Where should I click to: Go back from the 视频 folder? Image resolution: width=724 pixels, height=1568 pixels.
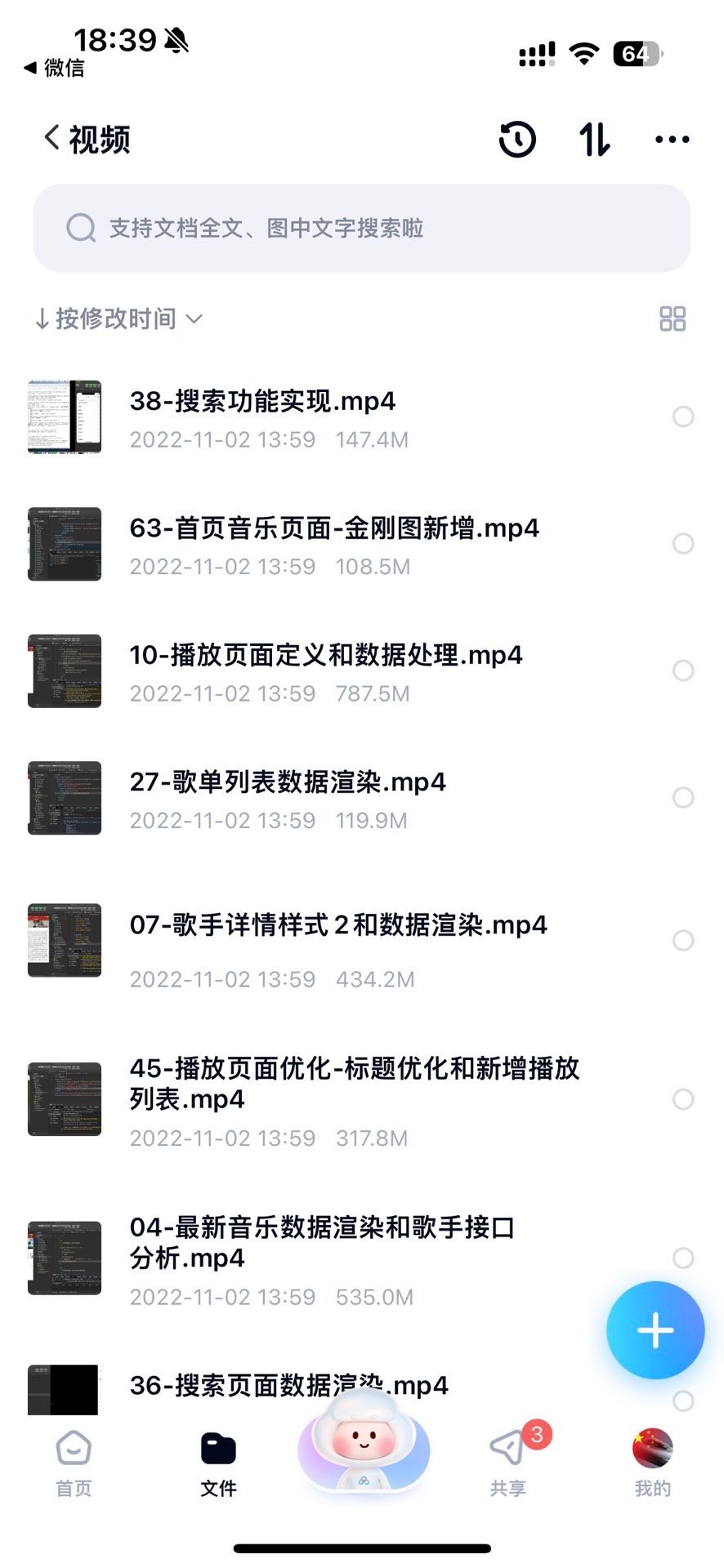pyautogui.click(x=52, y=138)
